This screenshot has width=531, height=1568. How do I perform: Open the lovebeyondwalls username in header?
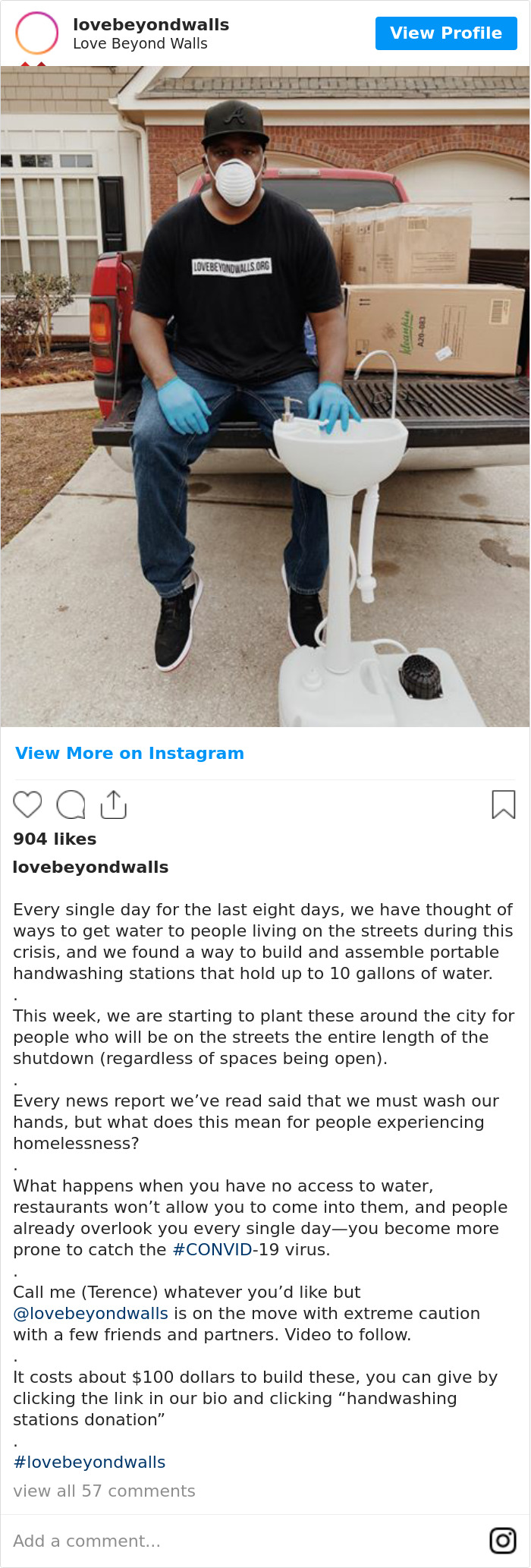151,24
